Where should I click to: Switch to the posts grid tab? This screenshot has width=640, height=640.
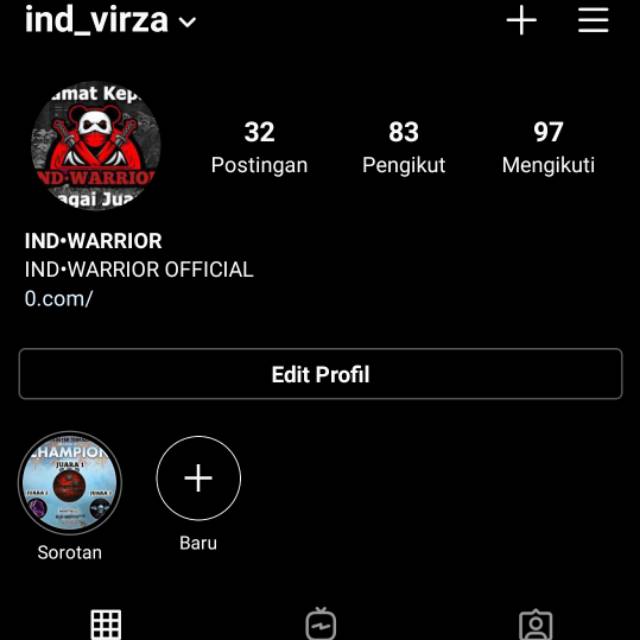click(x=106, y=624)
